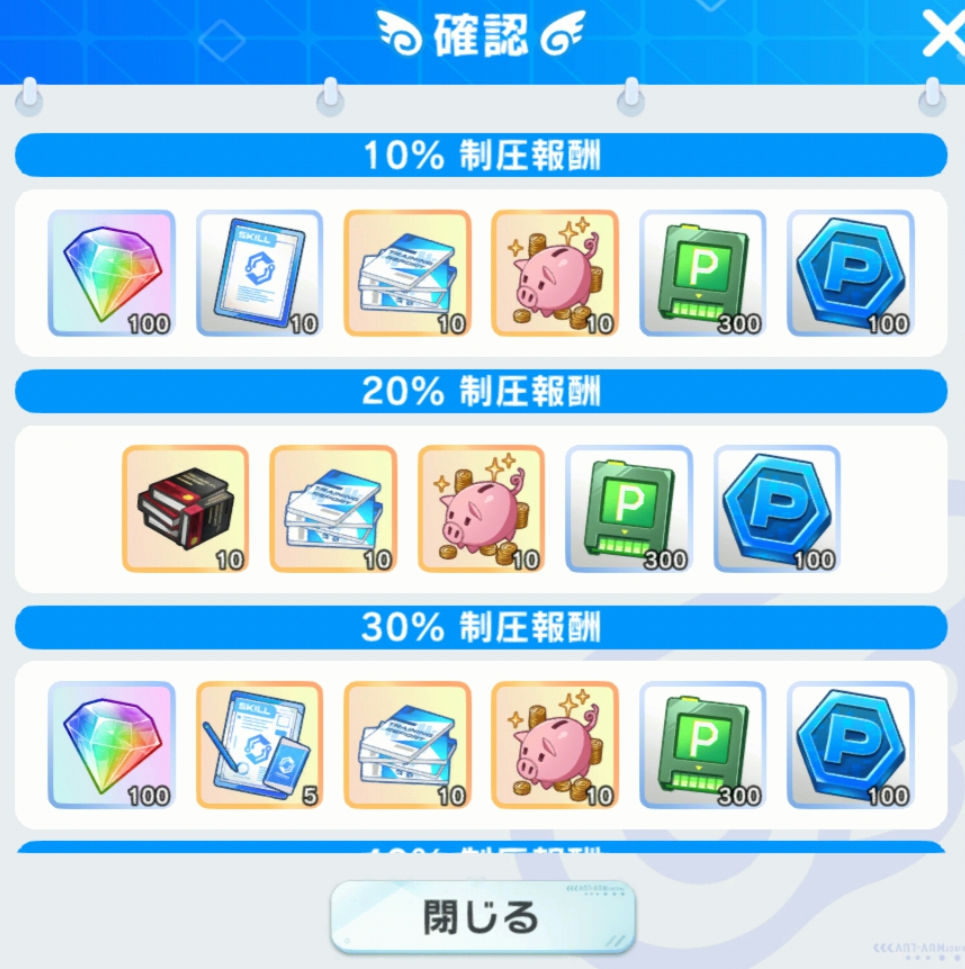Image resolution: width=965 pixels, height=969 pixels.
Task: View the jewel reward in 30% 制圧報酬
Action: pyautogui.click(x=111, y=745)
